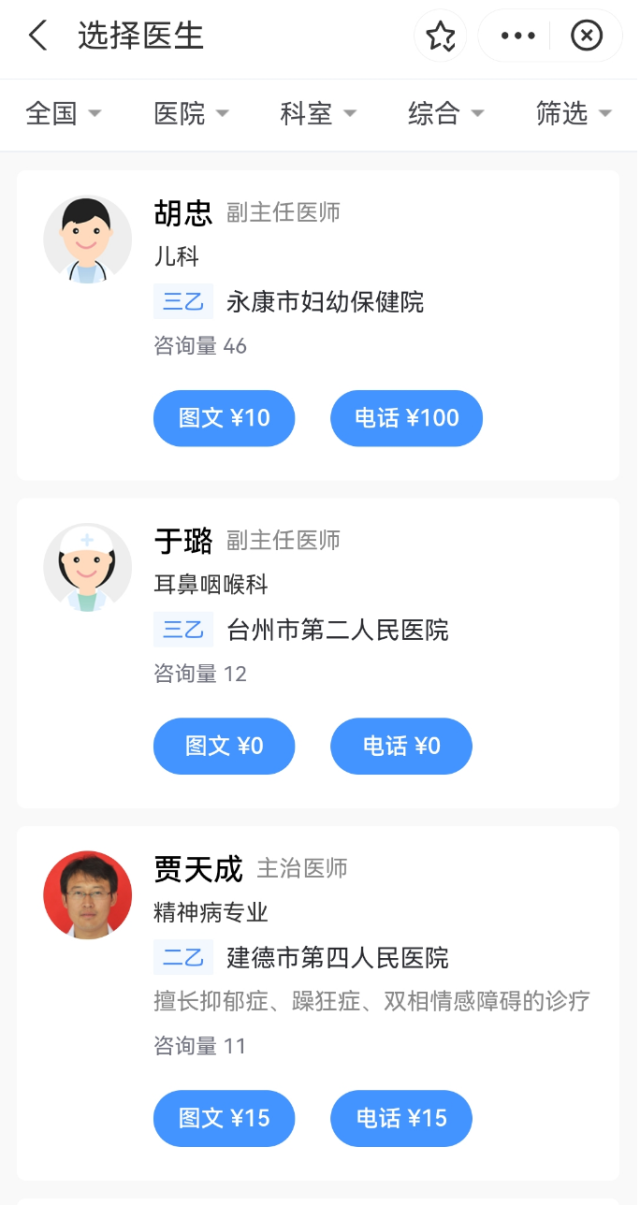This screenshot has height=1205, width=640.
Task: Close the mini program
Action: (586, 37)
